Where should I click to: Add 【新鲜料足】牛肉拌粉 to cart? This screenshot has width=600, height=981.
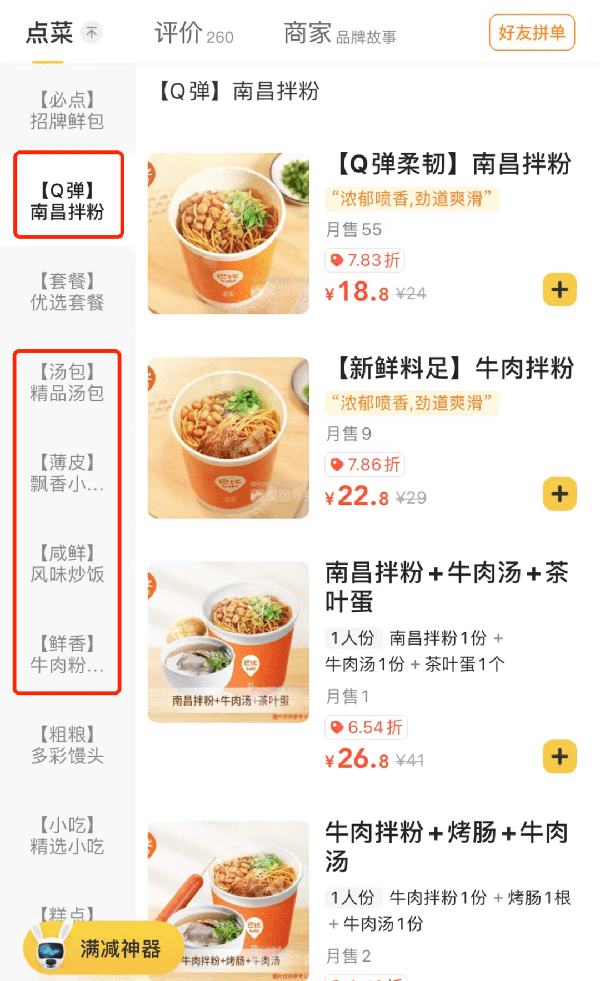coord(559,494)
